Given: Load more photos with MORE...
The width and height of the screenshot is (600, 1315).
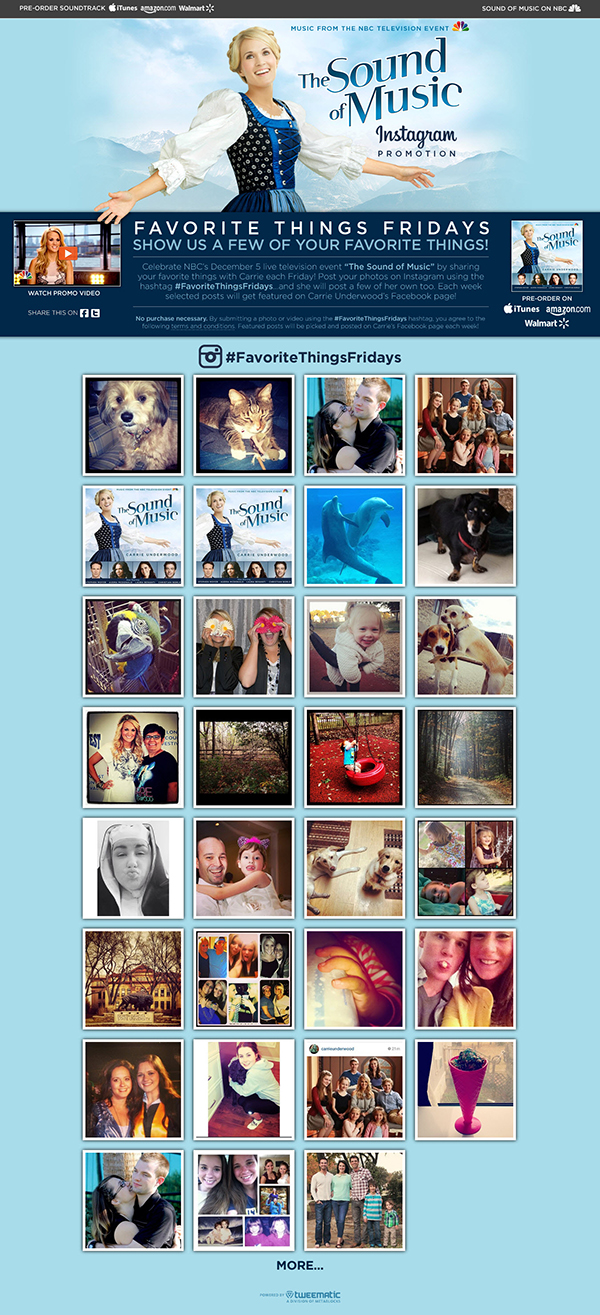Looking at the screenshot, I should click(x=300, y=1265).
